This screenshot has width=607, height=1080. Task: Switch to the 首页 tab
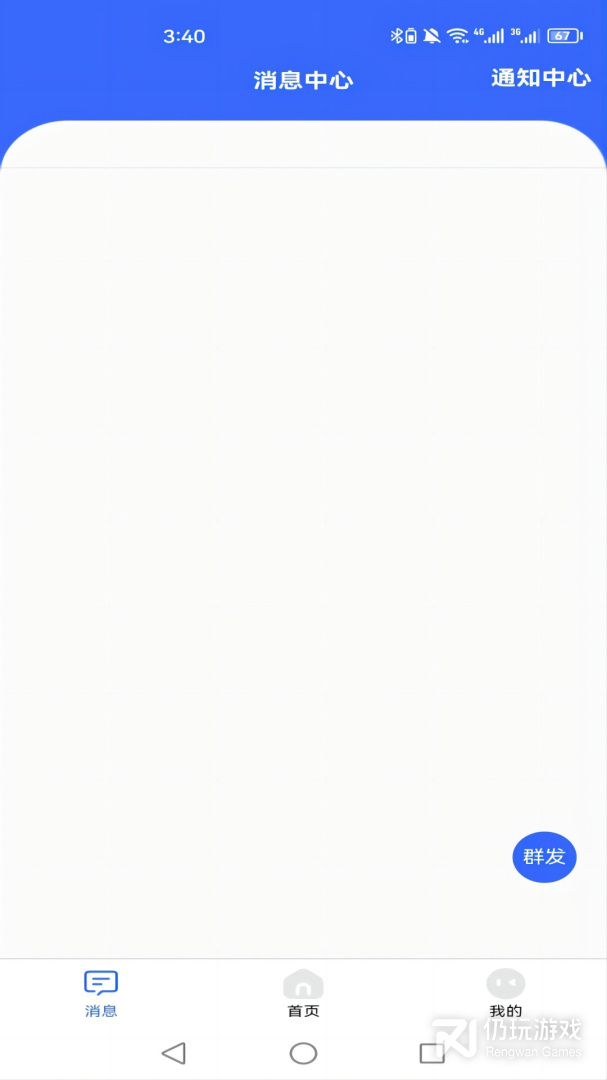coord(303,993)
